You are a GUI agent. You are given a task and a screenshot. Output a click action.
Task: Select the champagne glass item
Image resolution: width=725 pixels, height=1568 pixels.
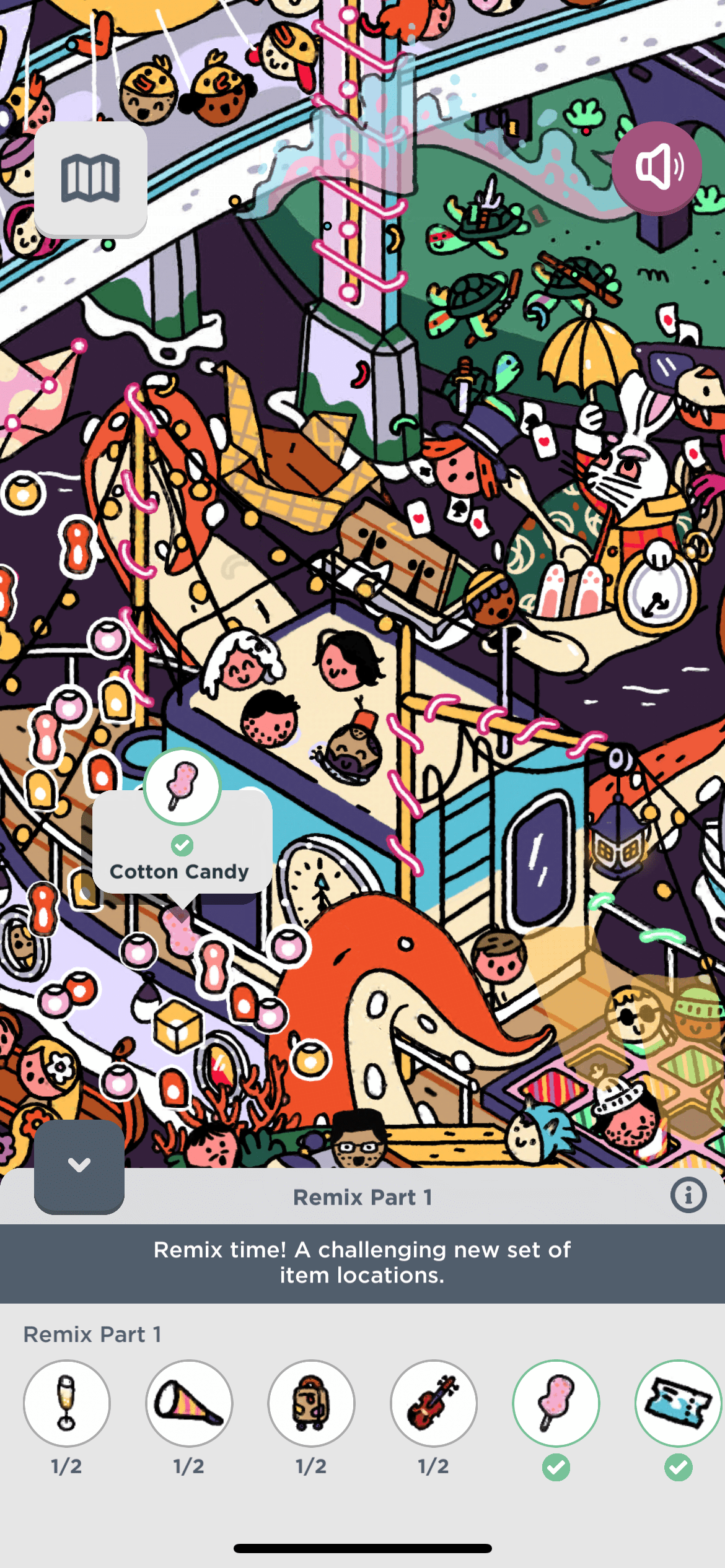pos(67,1403)
